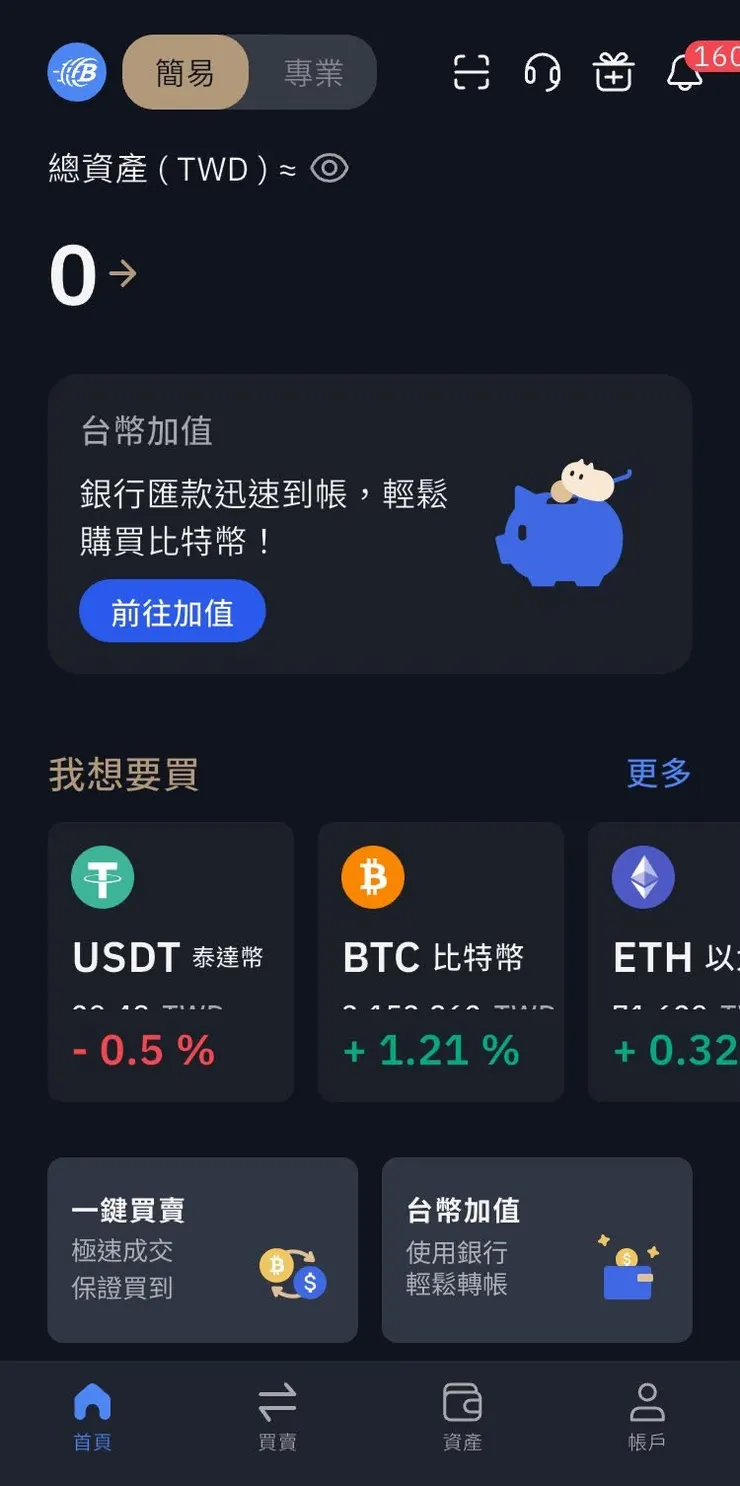Select the 簡易 mode segment
Viewport: 740px width, 1486px height.
(x=186, y=73)
